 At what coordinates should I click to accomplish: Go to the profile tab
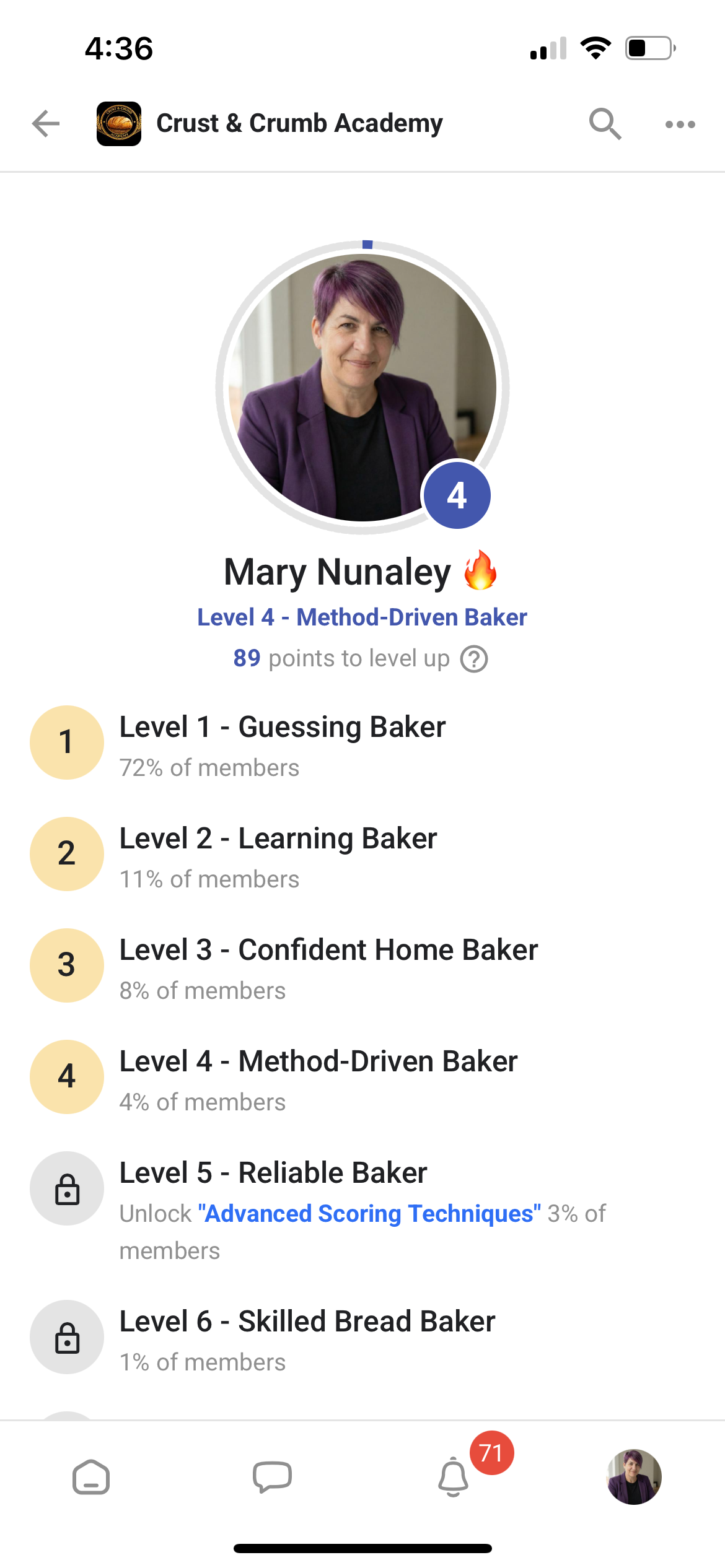click(x=634, y=1477)
